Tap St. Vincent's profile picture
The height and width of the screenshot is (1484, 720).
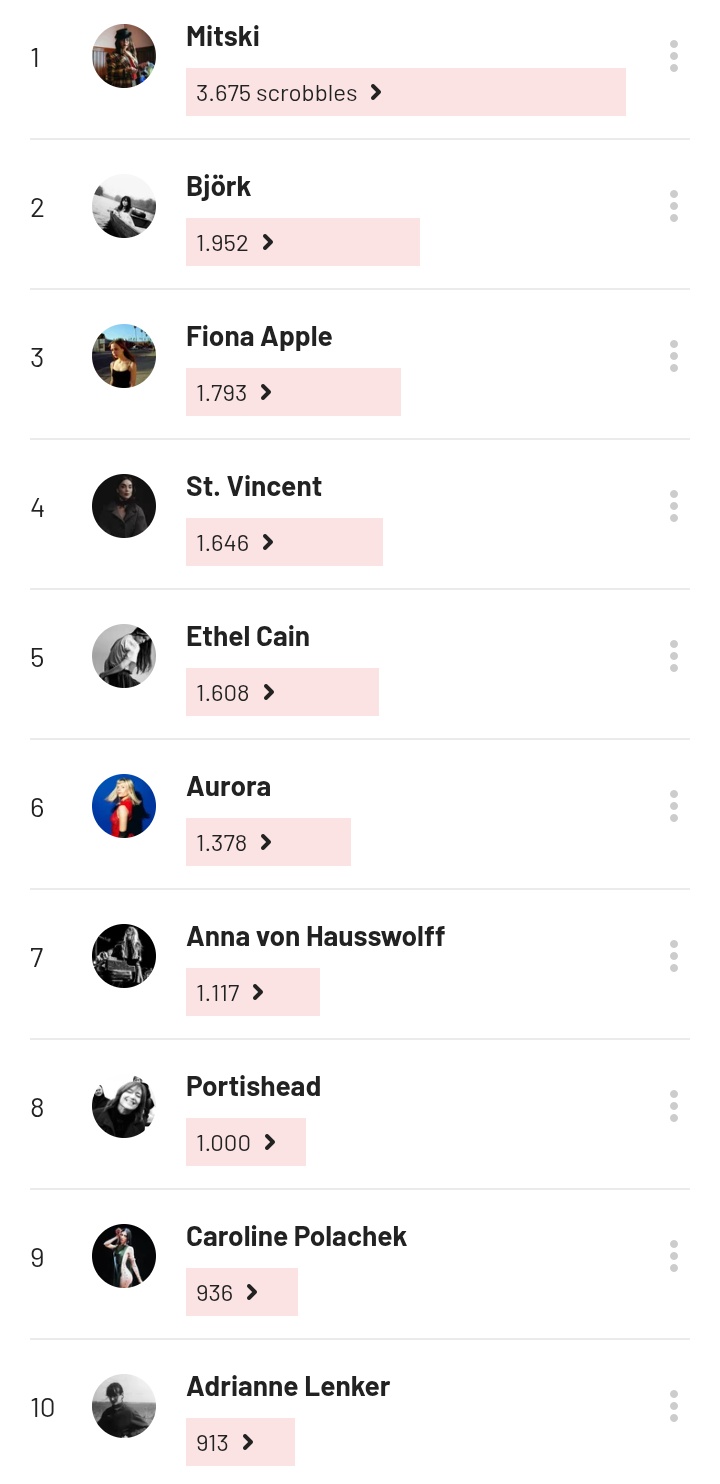[124, 506]
